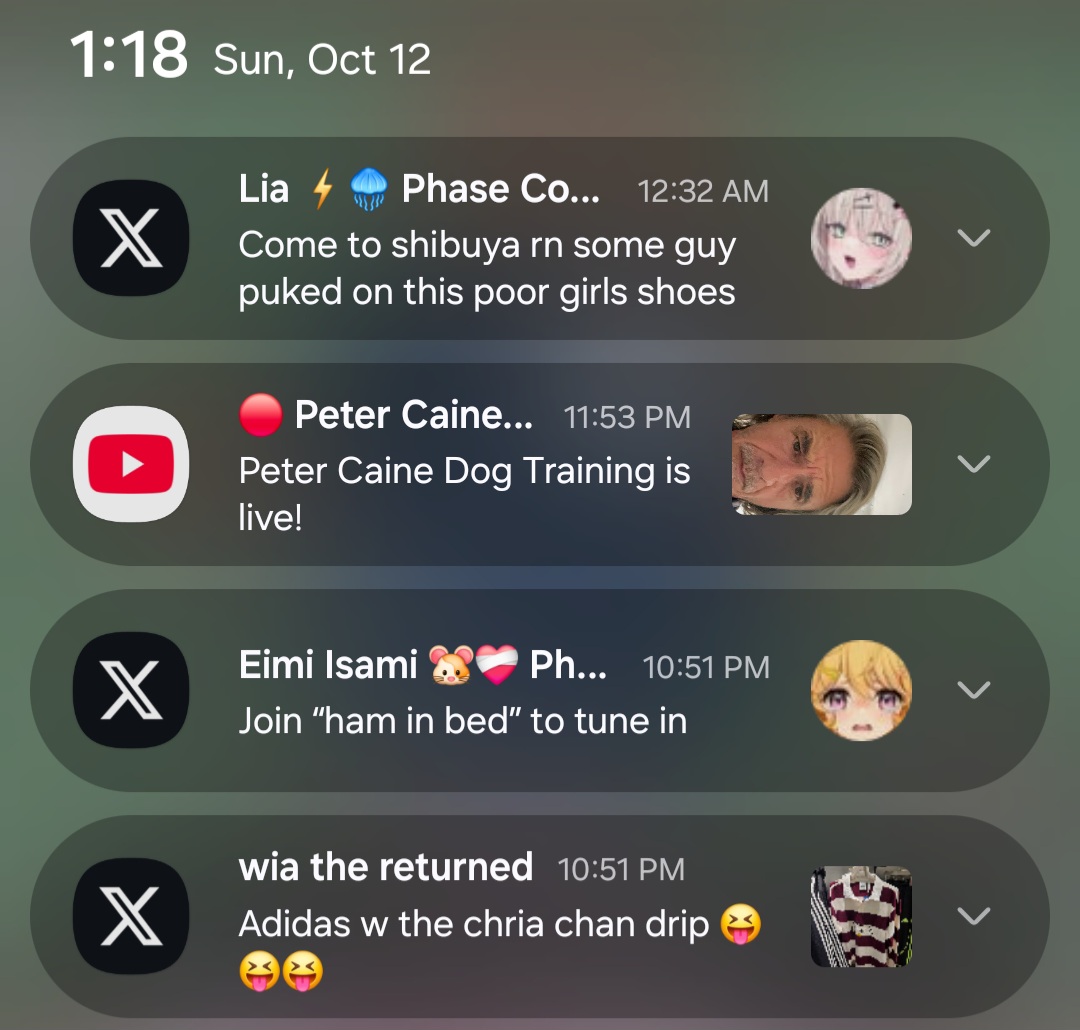Viewport: 1080px width, 1030px height.
Task: Expand the Lia Phase Connect notification
Action: coord(973,238)
